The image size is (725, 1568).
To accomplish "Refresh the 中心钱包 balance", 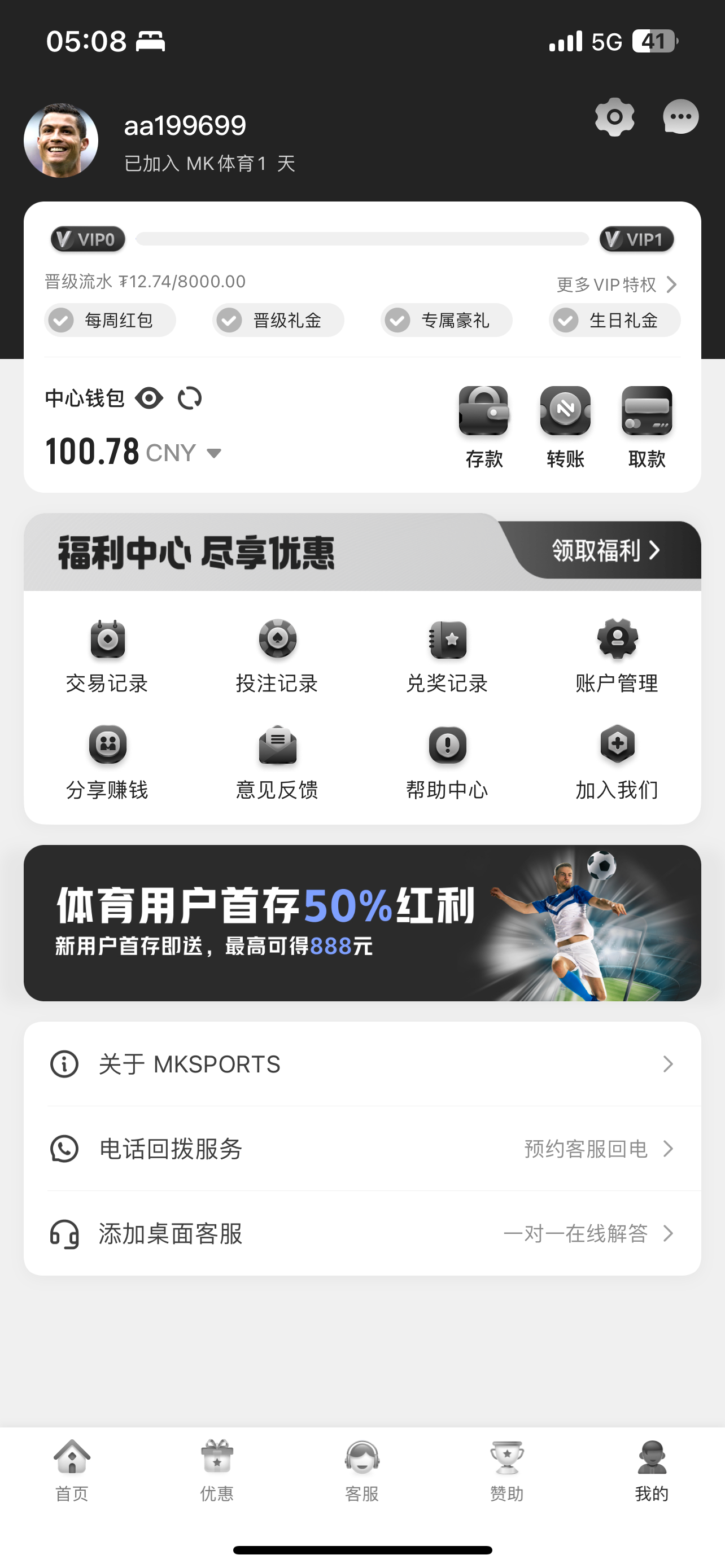I will coord(189,398).
